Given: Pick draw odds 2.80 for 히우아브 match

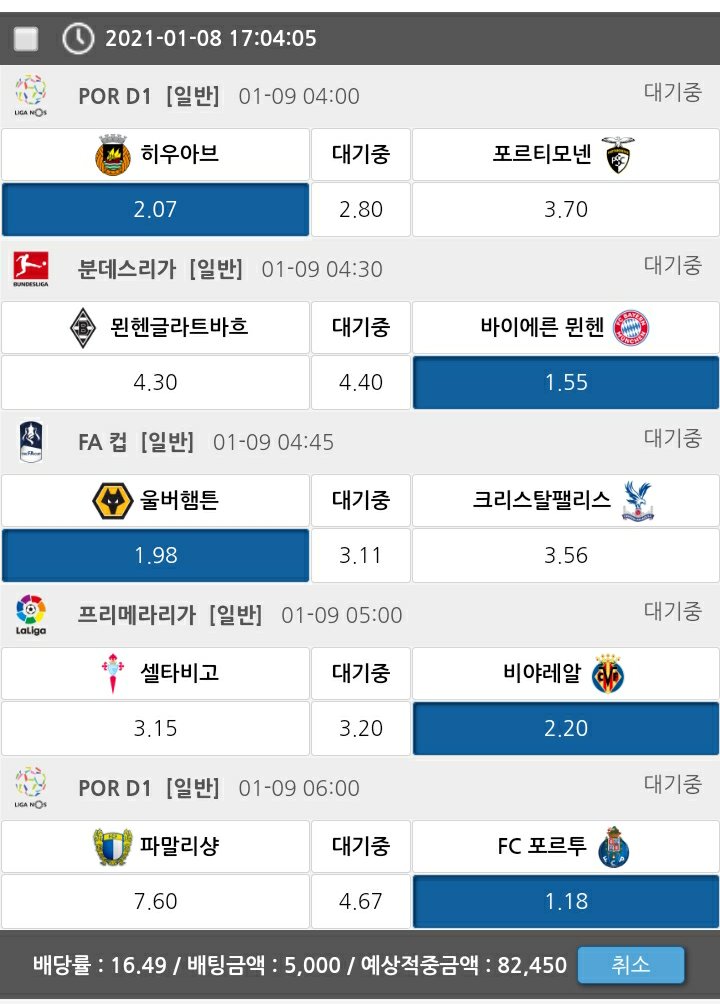Looking at the screenshot, I should tap(360, 210).
